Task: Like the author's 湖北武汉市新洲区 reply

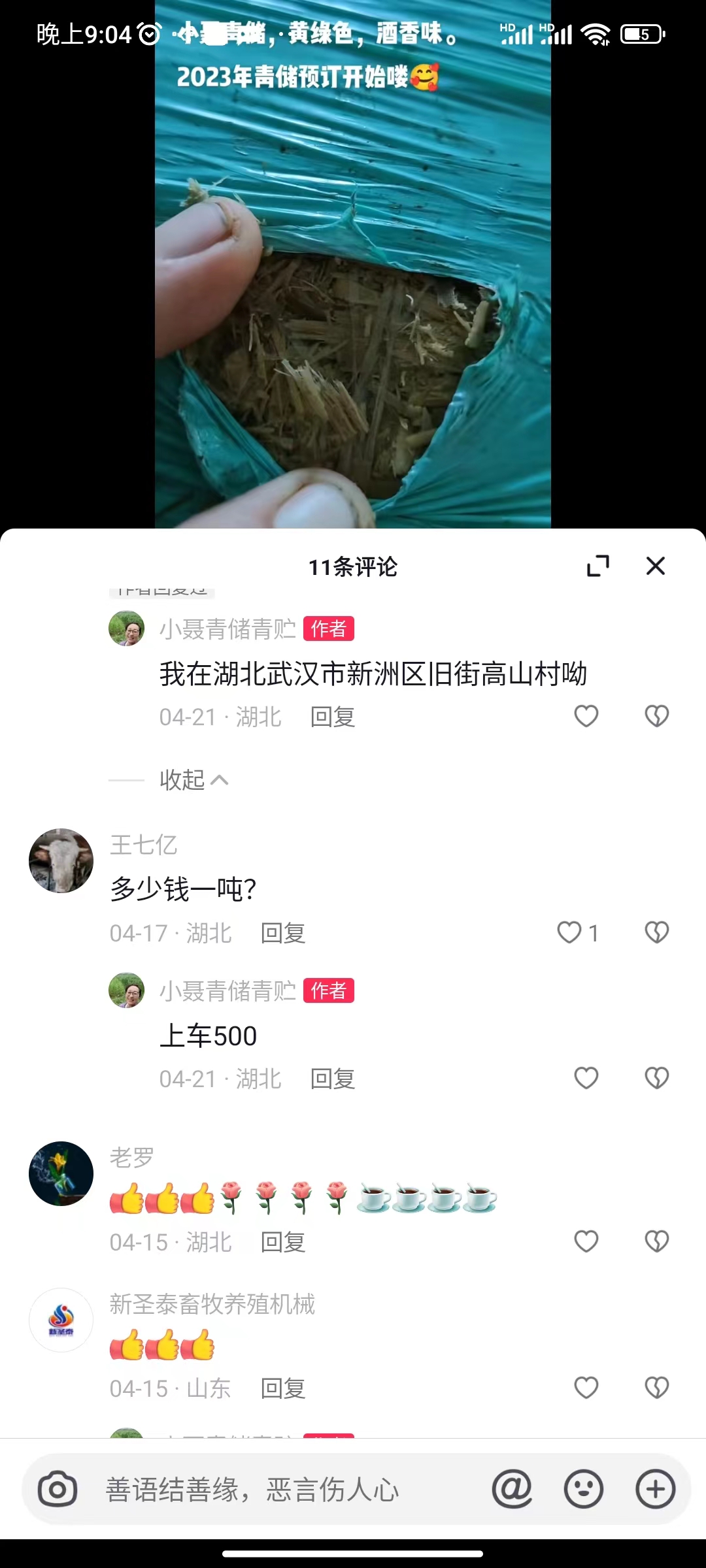Action: [586, 716]
